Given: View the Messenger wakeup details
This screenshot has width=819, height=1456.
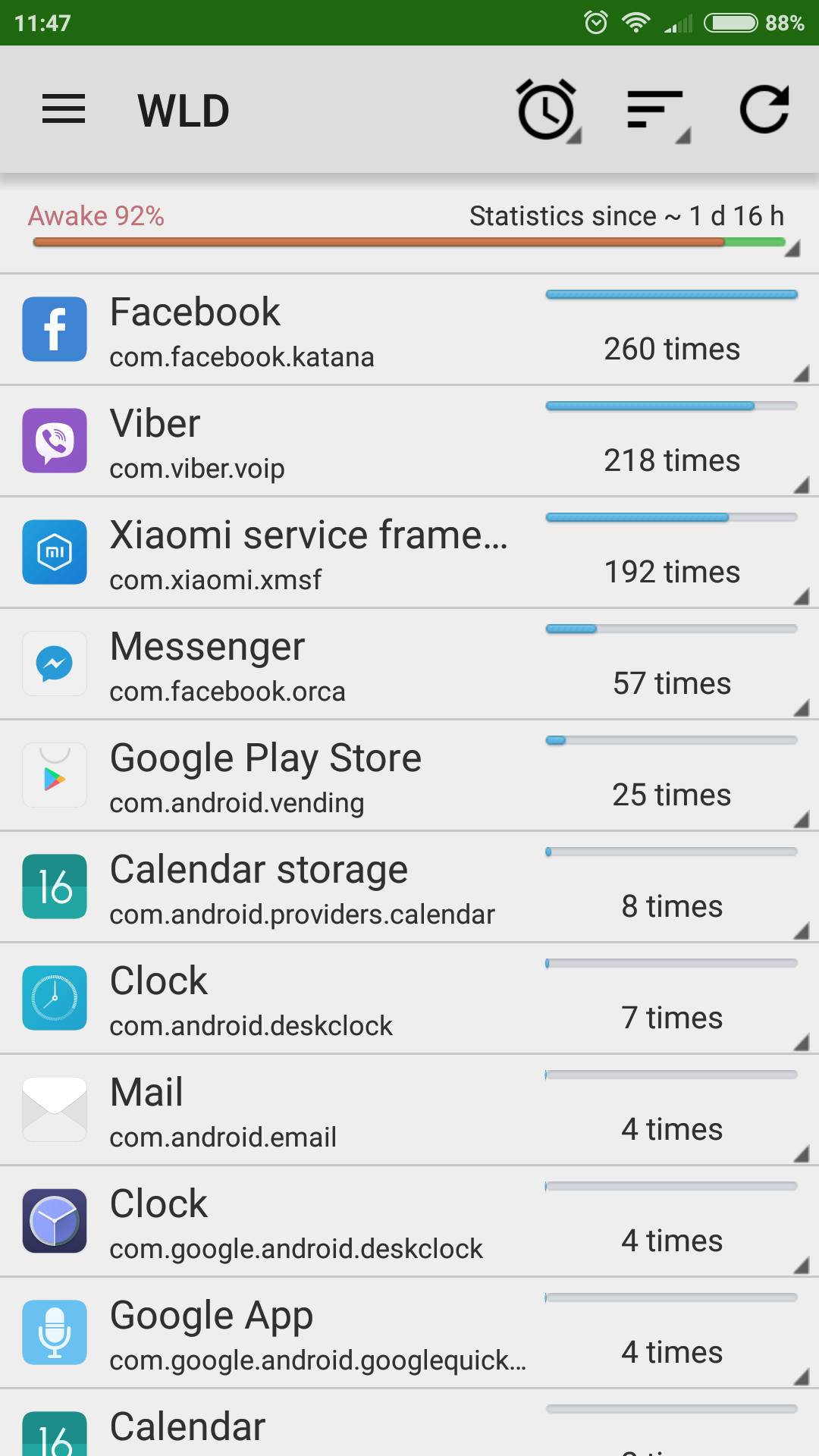Looking at the screenshot, I should (409, 664).
